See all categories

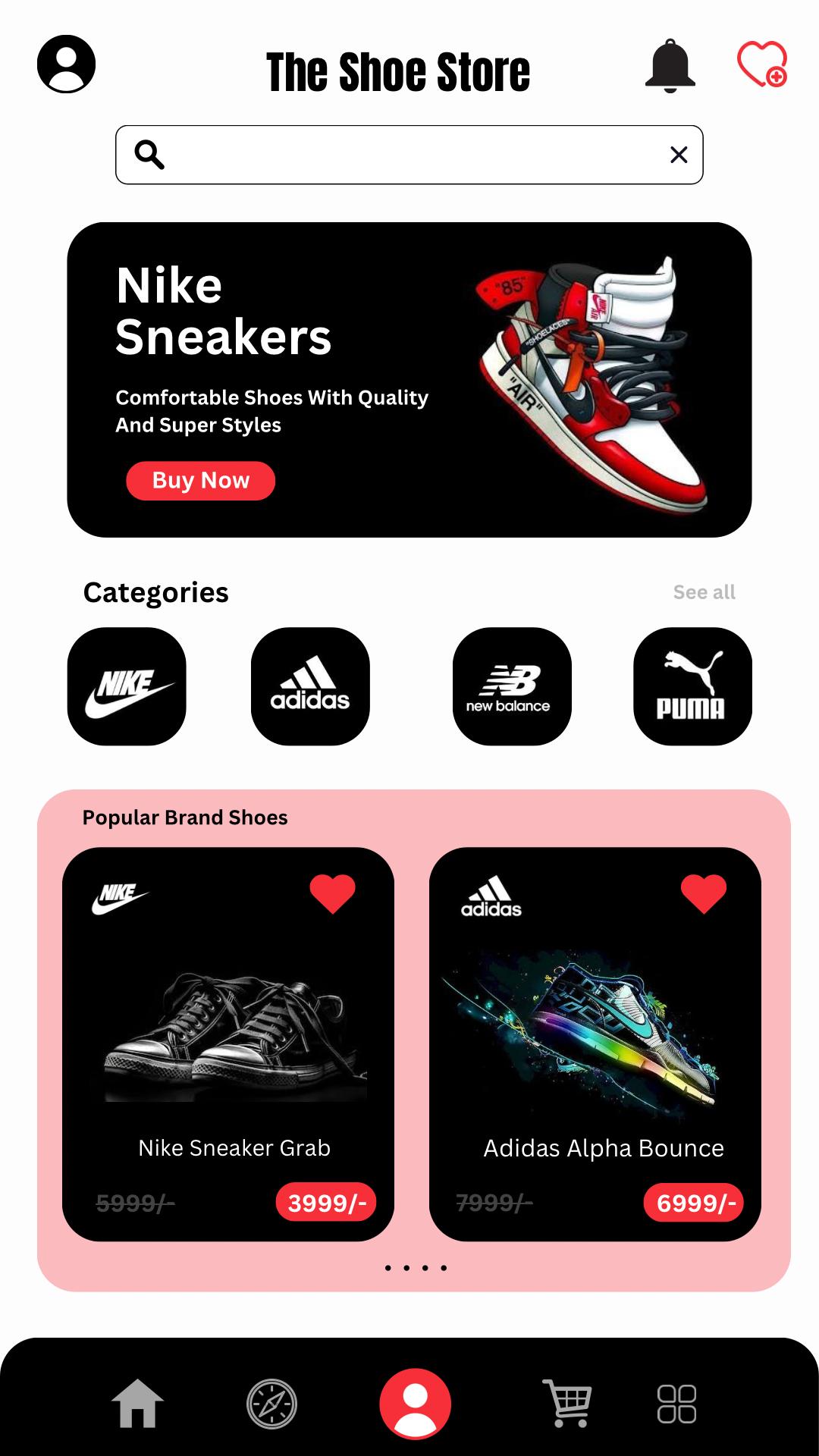pyautogui.click(x=704, y=592)
